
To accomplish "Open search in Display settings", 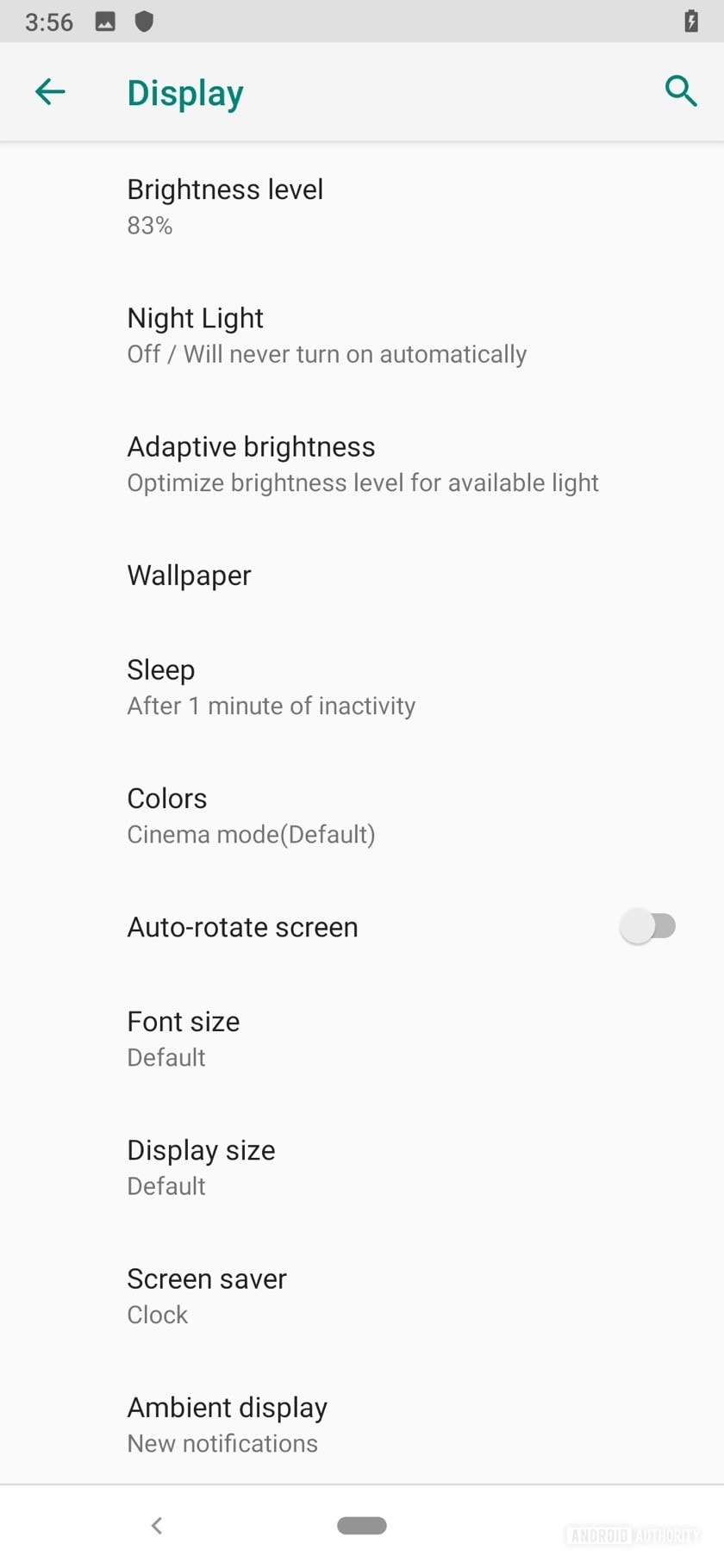I will coord(680,90).
